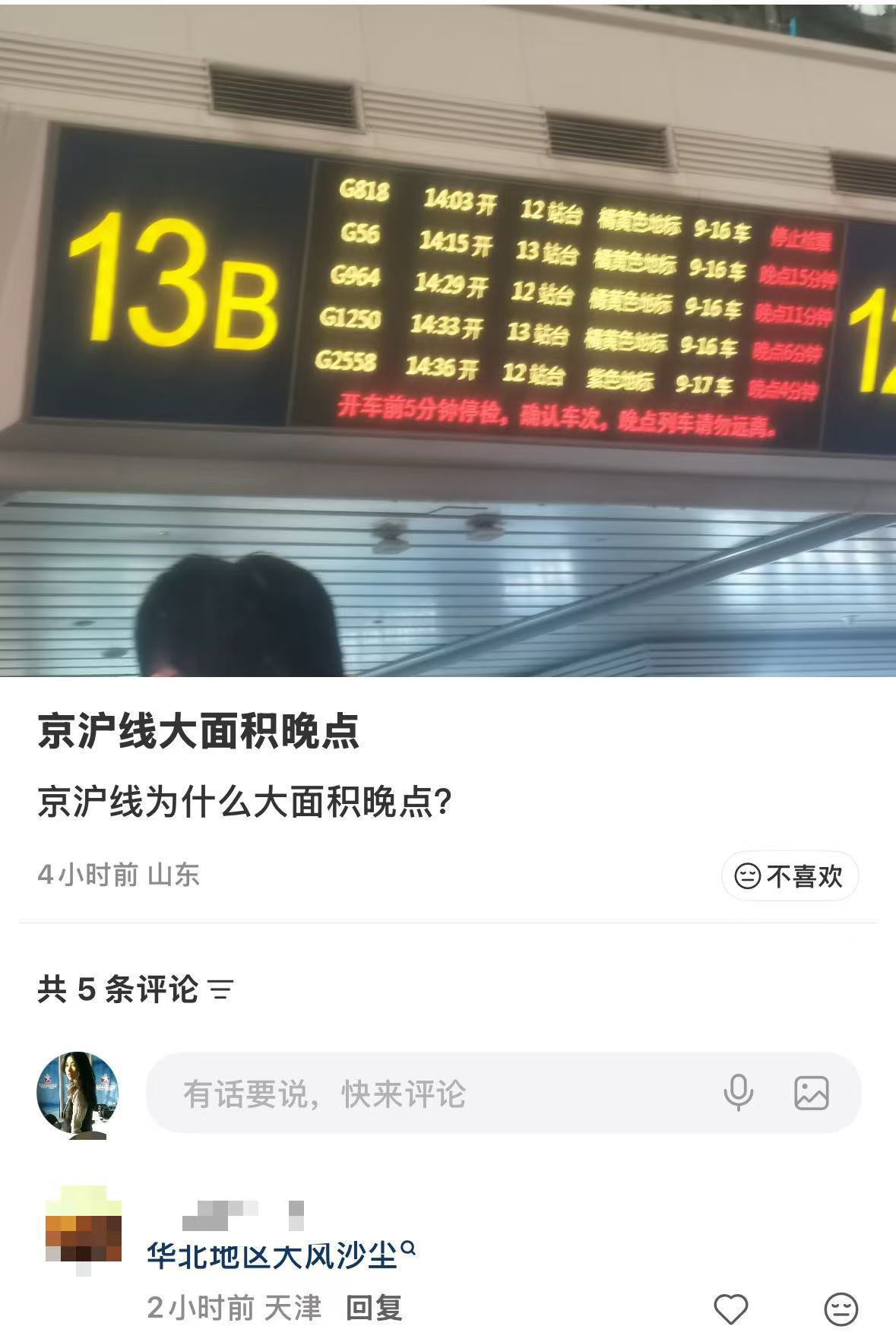The image size is (896, 1342).
Task: Attach an image to your comment
Action: tap(811, 1094)
